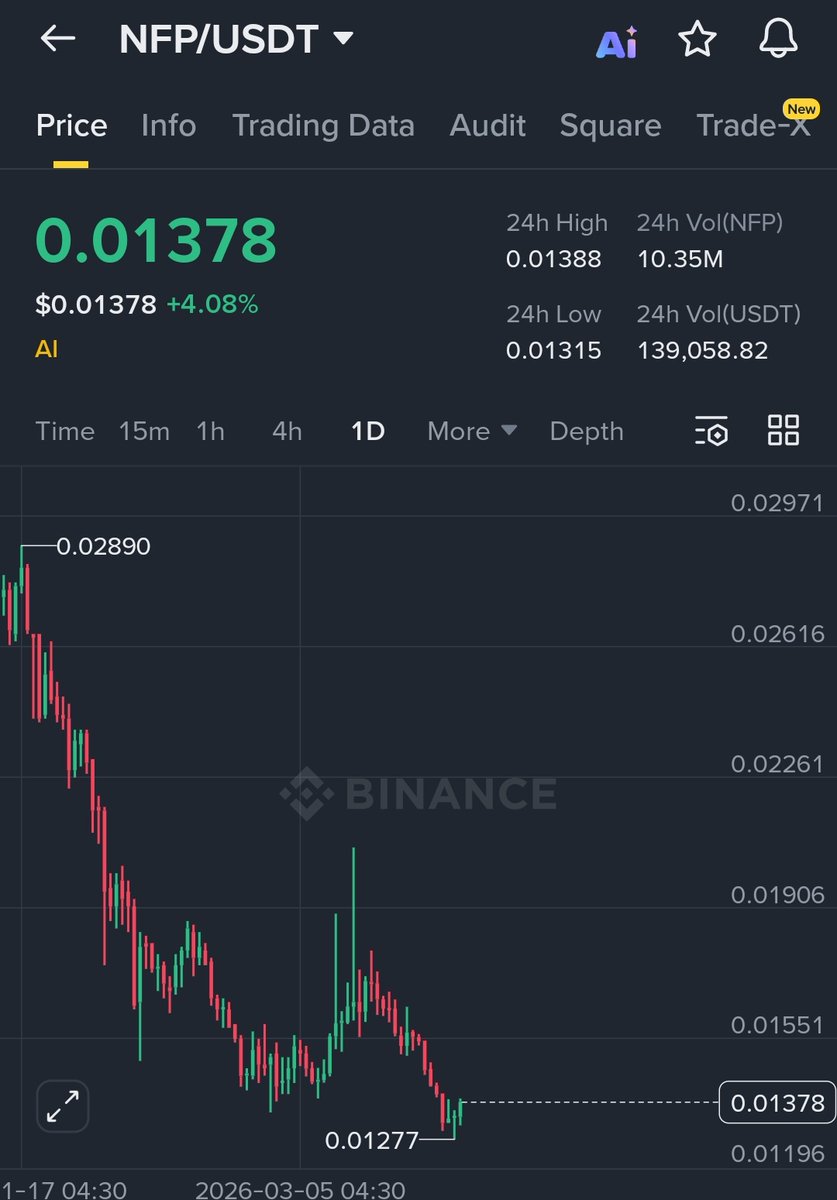
Task: Open the Audit tab
Action: point(487,125)
